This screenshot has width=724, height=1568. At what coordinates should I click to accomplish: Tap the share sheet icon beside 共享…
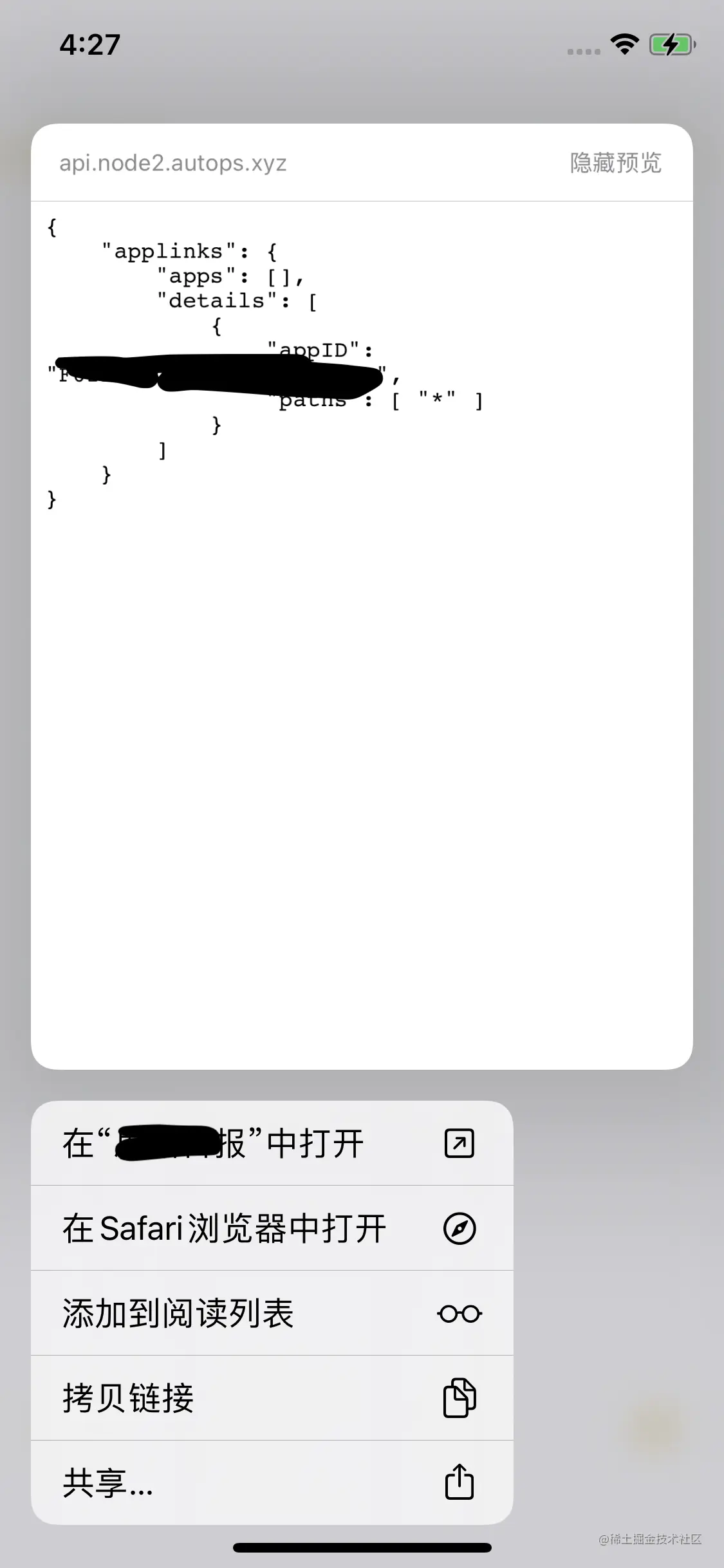coord(459,1484)
